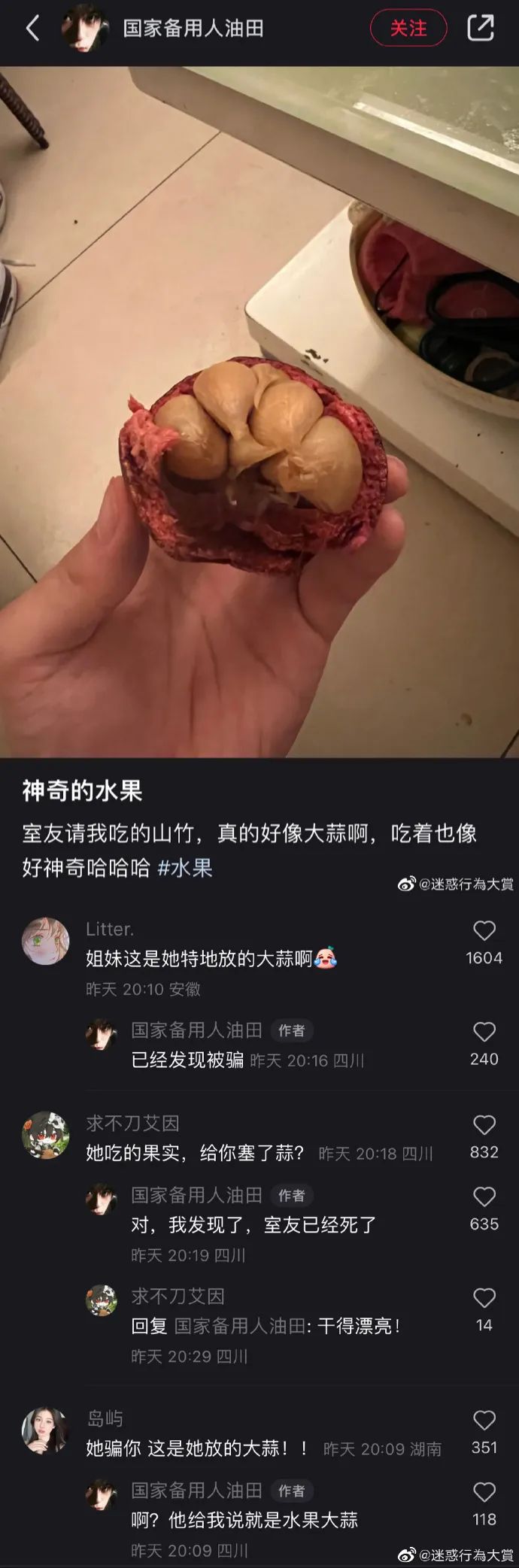Open 岛屿's profile avatar
Image resolution: width=519 pixels, height=1568 pixels.
tap(46, 1430)
